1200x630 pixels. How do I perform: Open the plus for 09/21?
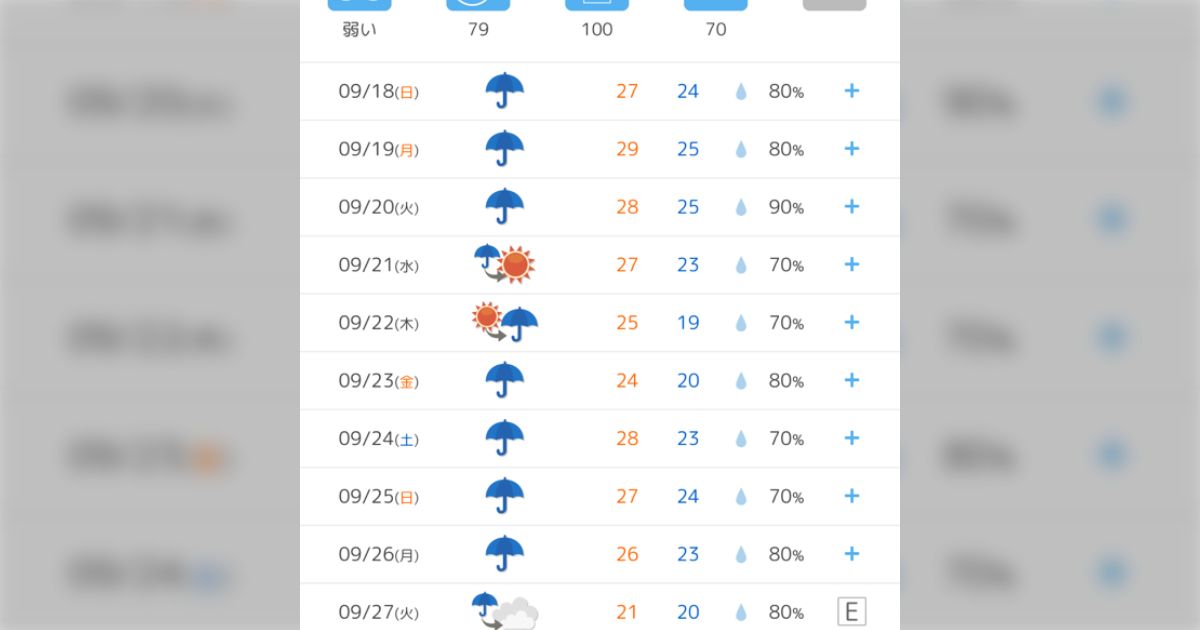(852, 265)
